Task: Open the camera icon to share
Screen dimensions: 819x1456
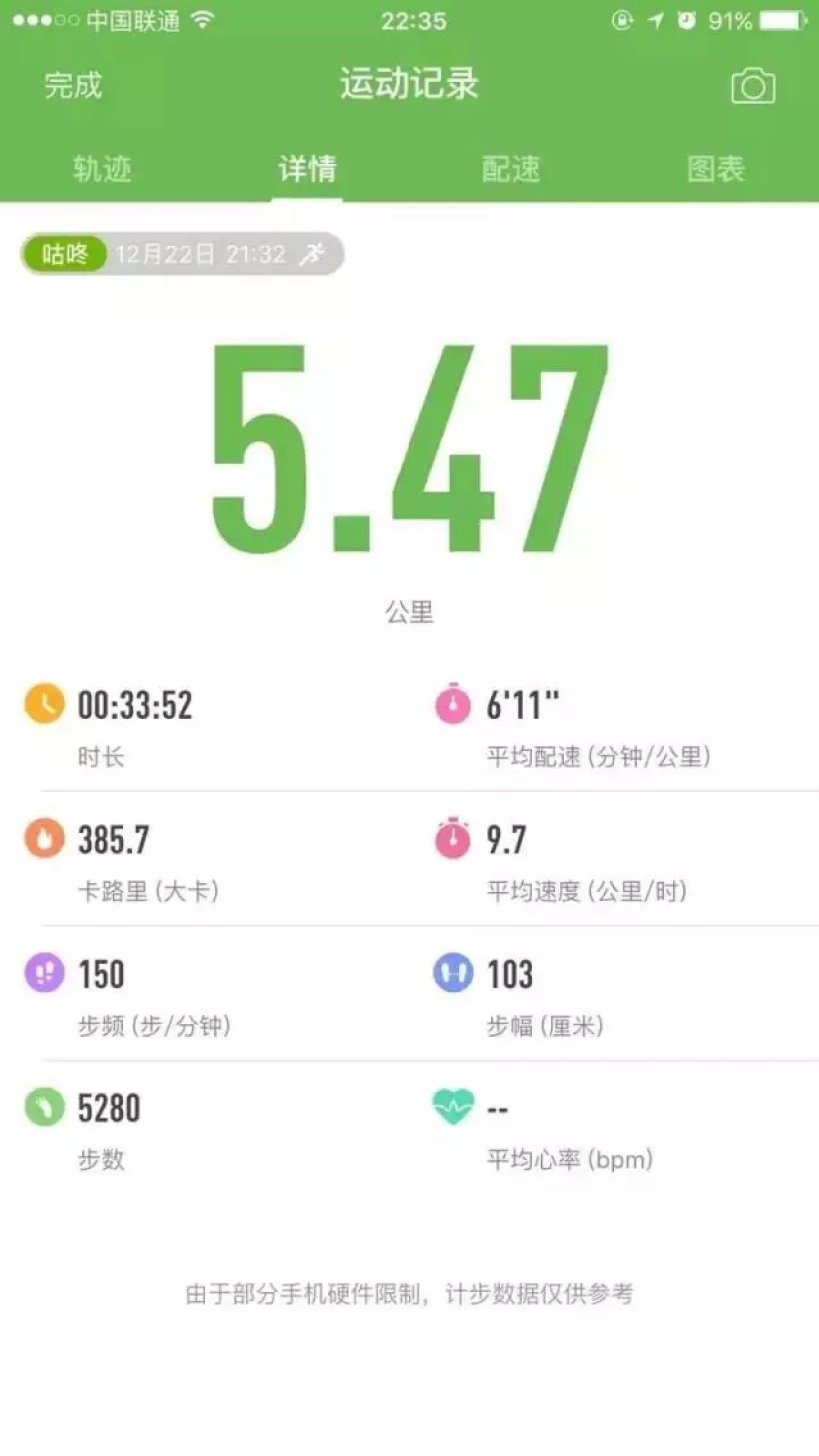Action: 753,87
